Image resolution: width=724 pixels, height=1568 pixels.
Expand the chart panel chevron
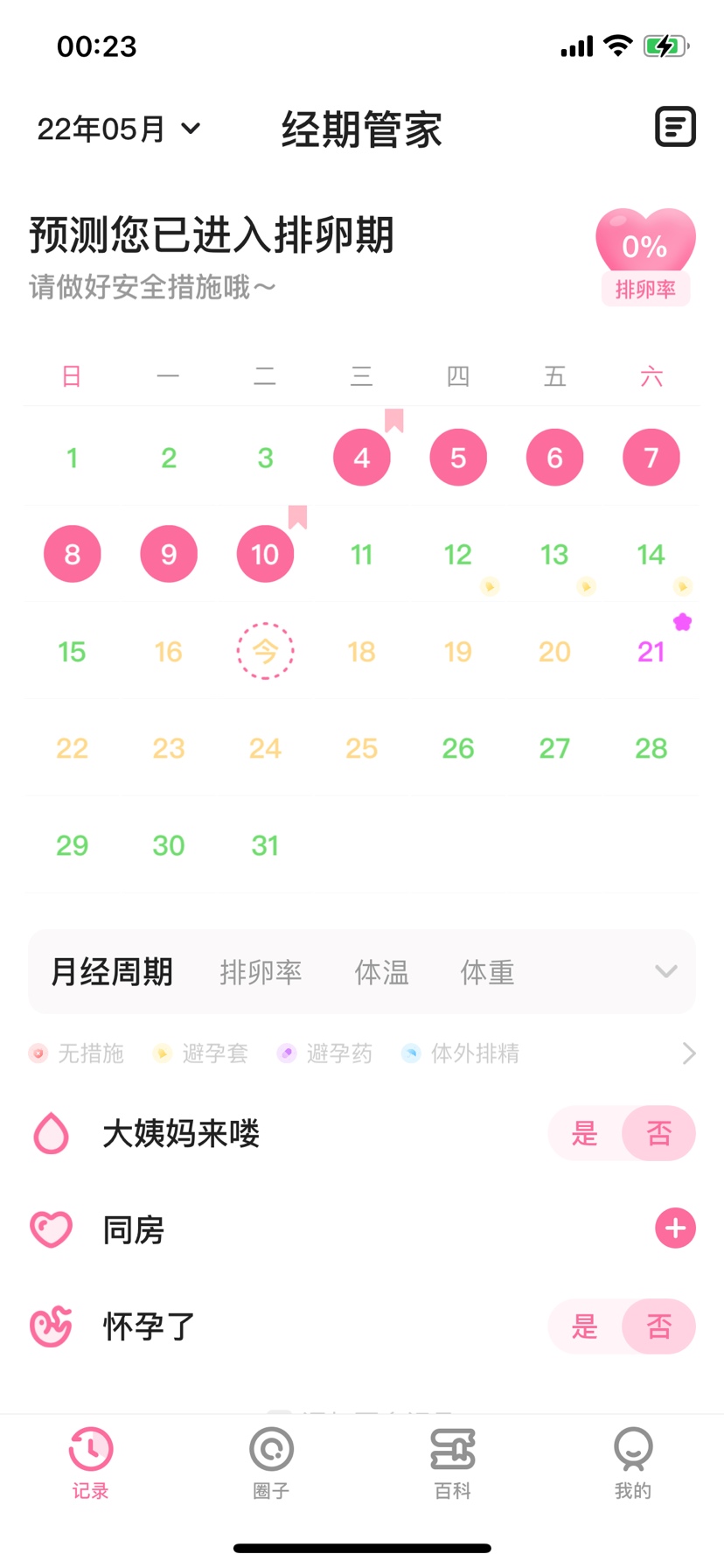click(666, 971)
